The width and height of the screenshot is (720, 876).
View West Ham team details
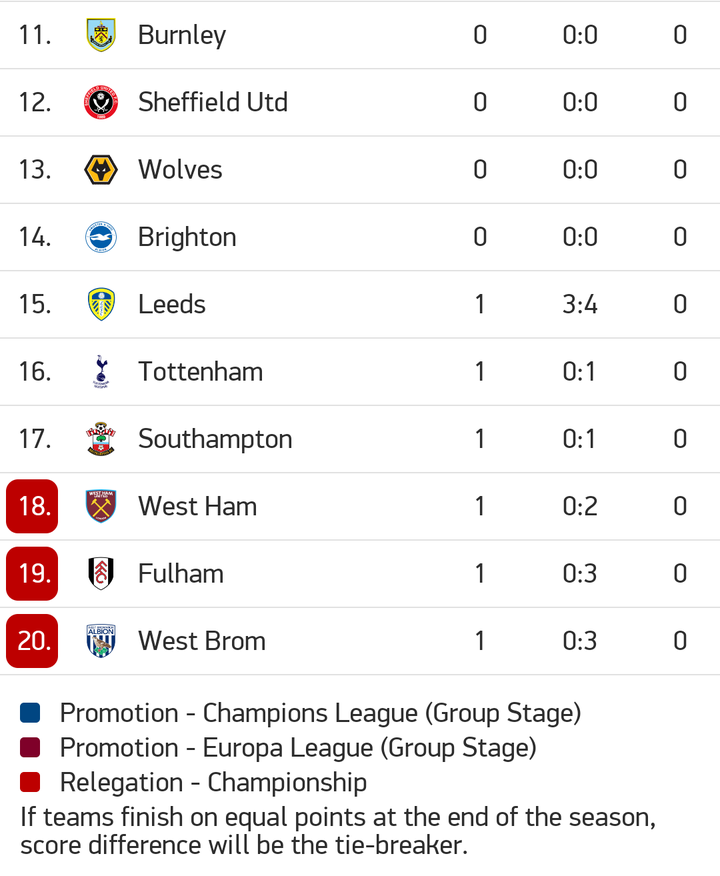197,506
